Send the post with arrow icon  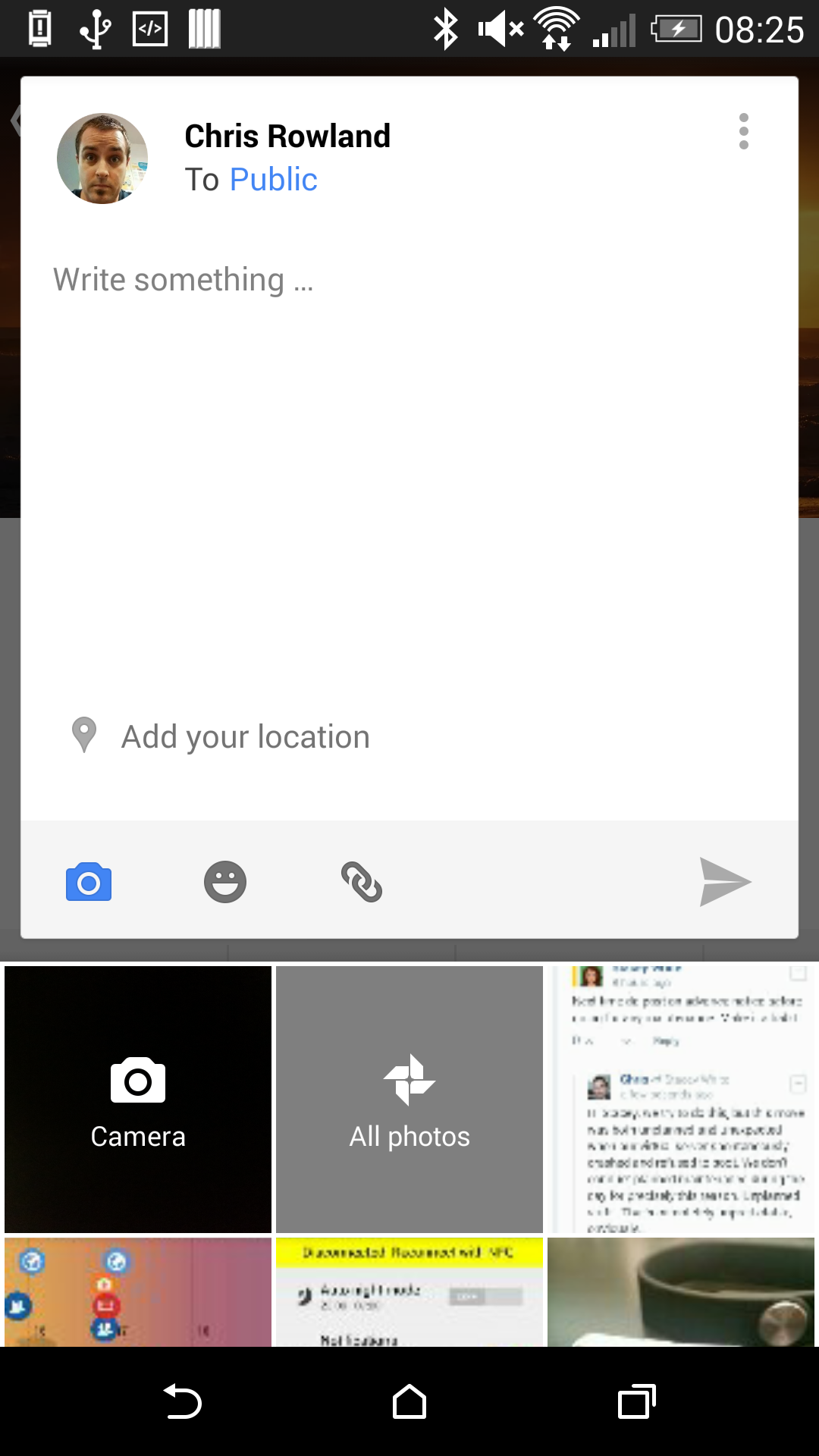point(725,882)
